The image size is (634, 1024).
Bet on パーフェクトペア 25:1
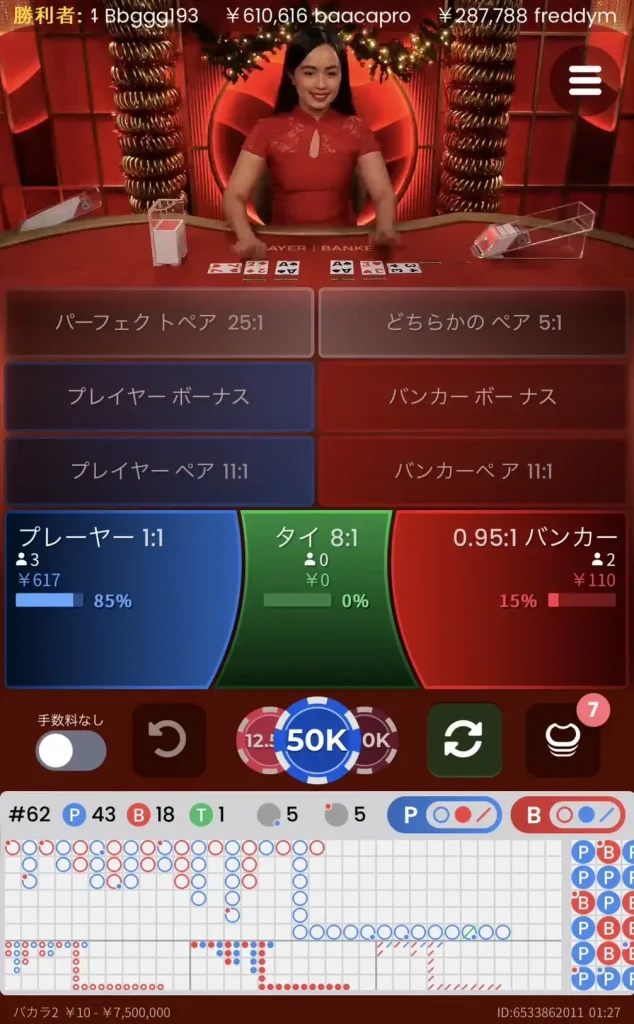click(159, 322)
